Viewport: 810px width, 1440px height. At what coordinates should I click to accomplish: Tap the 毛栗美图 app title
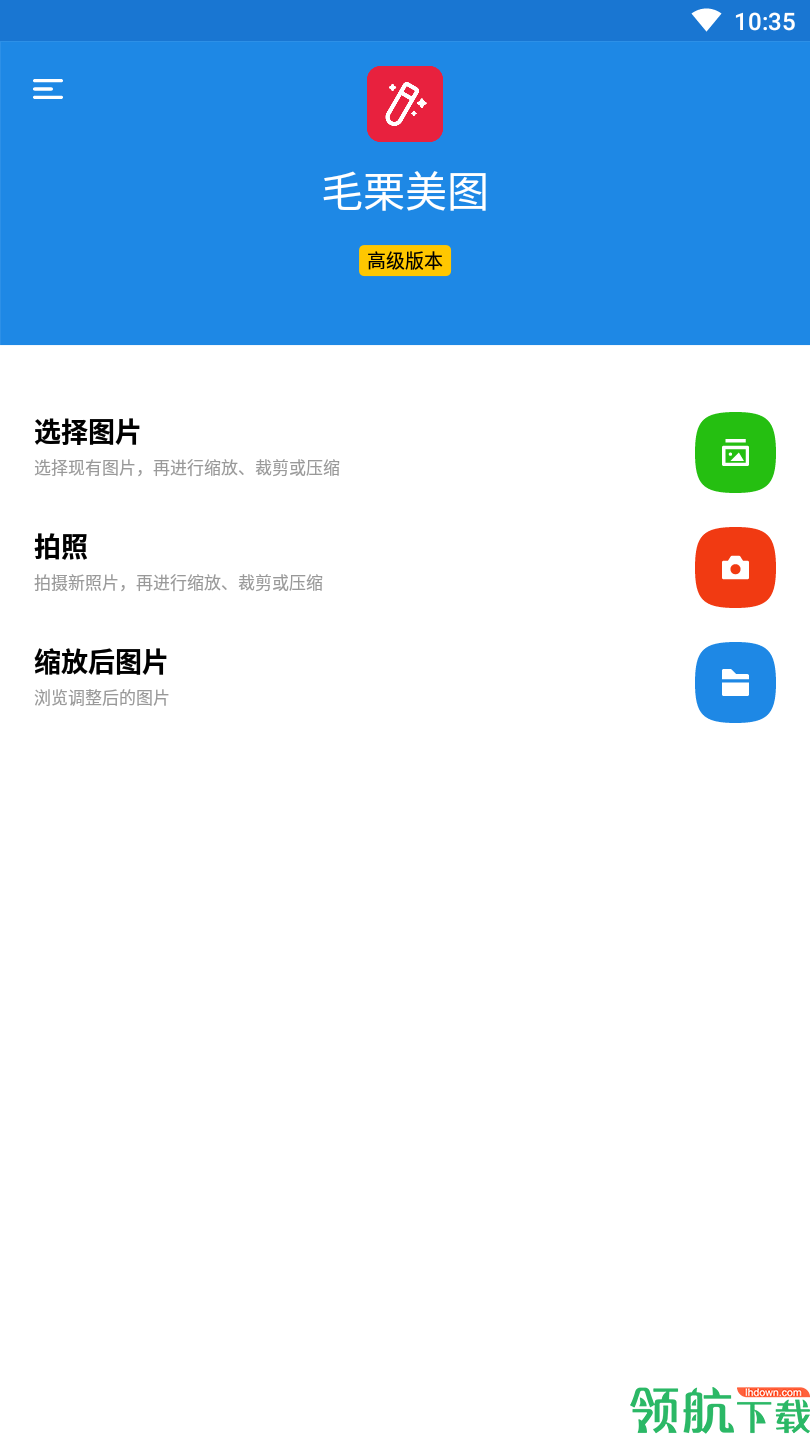pos(405,194)
